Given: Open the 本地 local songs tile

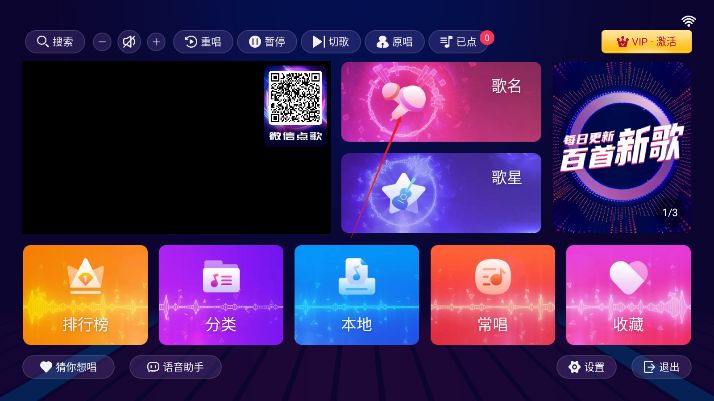Looking at the screenshot, I should (357, 295).
